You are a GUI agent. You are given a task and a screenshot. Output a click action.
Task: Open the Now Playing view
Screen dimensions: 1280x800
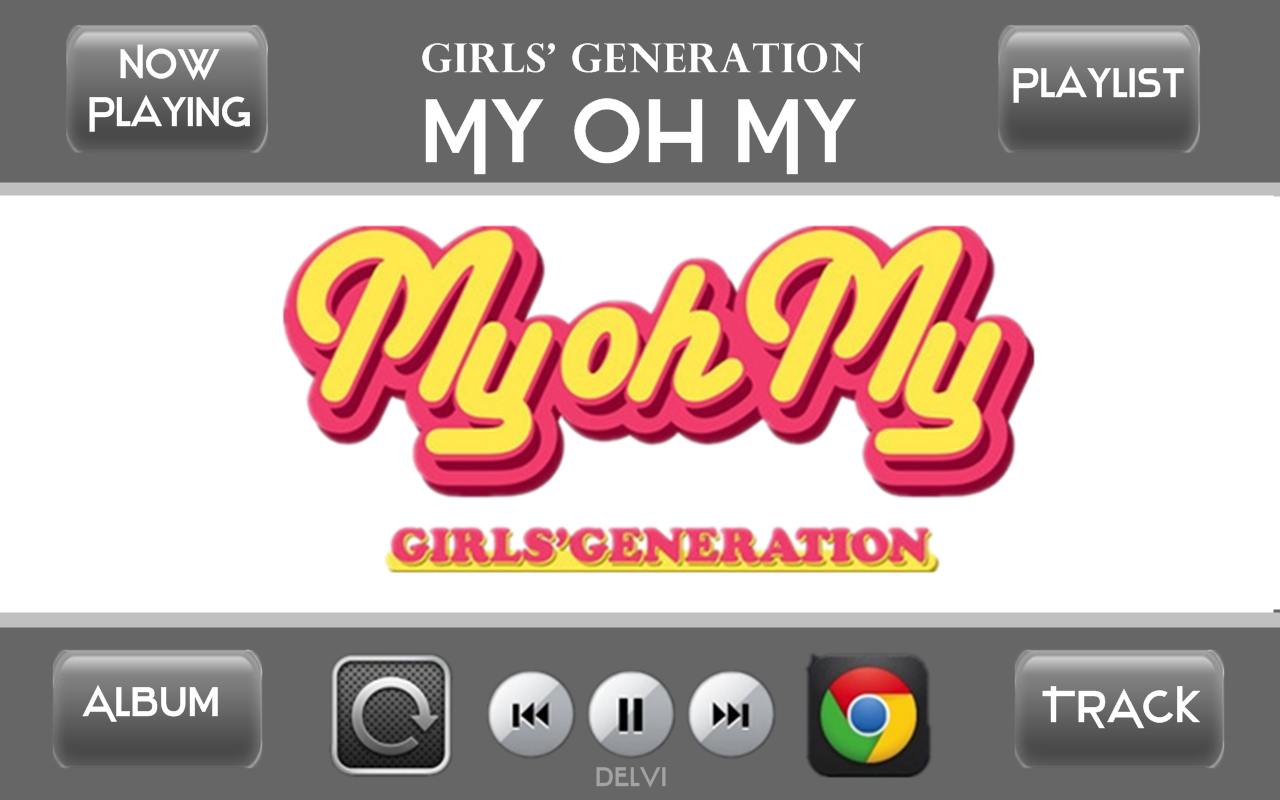pyautogui.click(x=167, y=90)
